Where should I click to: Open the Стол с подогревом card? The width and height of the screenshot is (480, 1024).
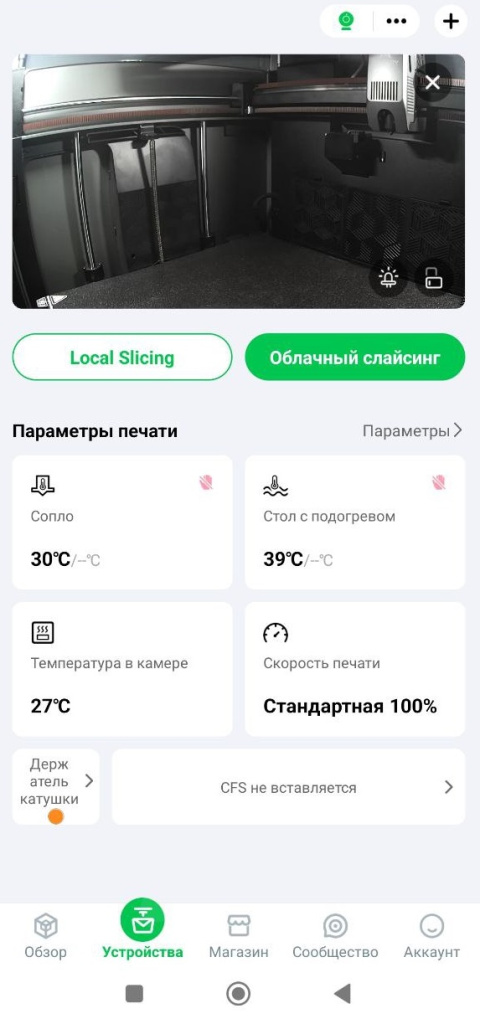[x=355, y=522]
